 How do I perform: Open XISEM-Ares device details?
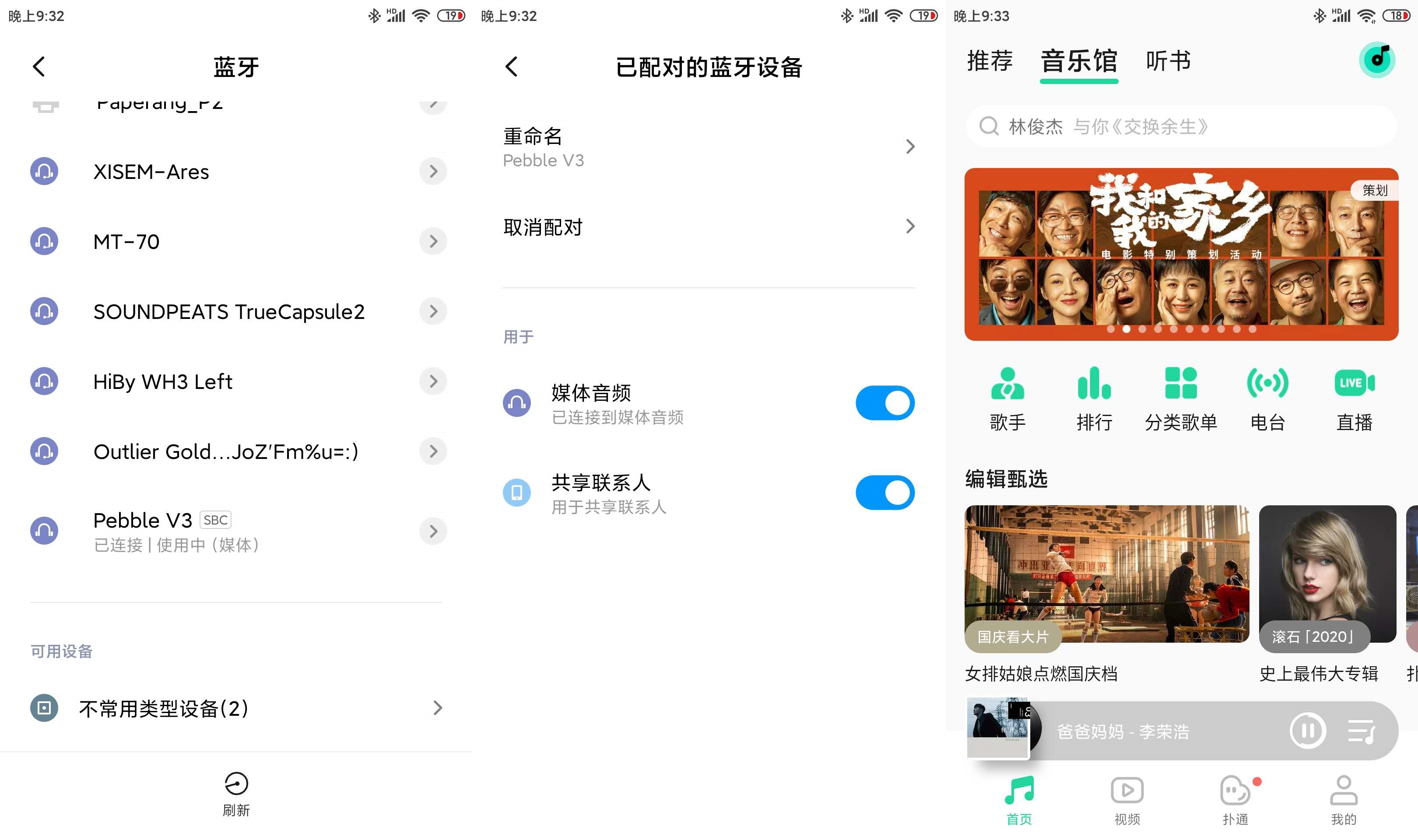pos(433,171)
